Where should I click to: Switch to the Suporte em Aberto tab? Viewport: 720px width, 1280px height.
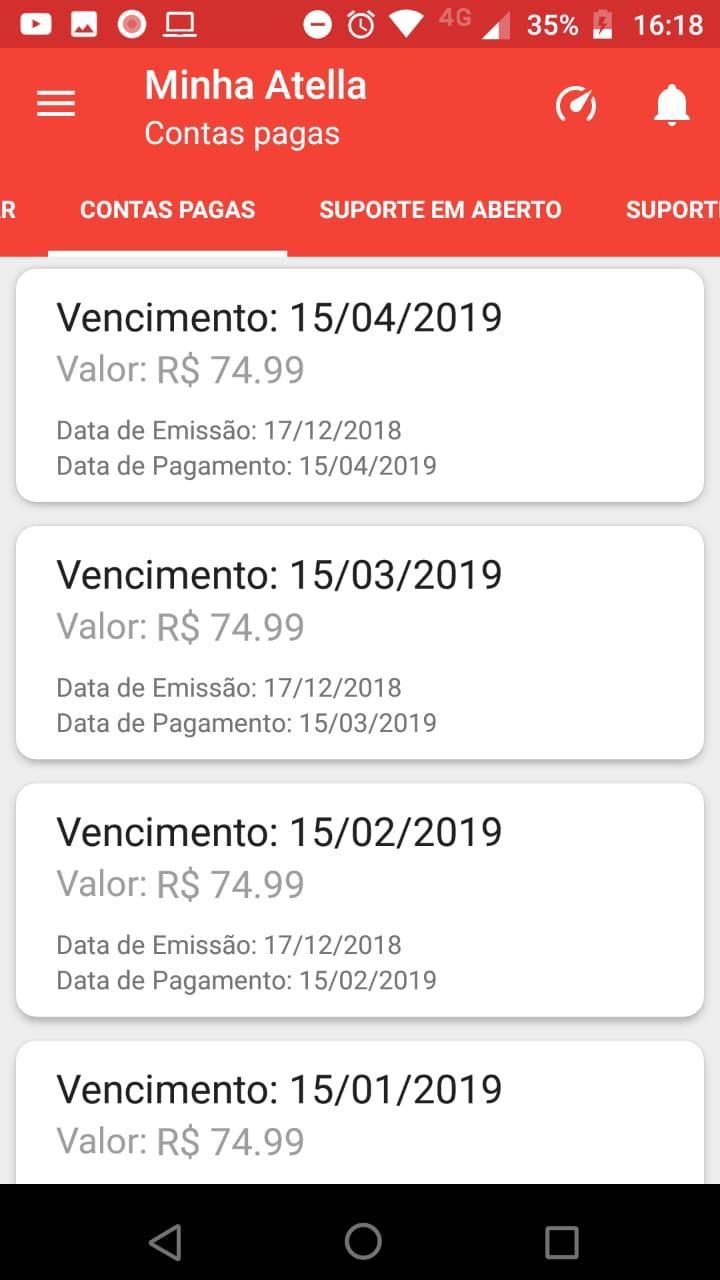[x=440, y=210]
